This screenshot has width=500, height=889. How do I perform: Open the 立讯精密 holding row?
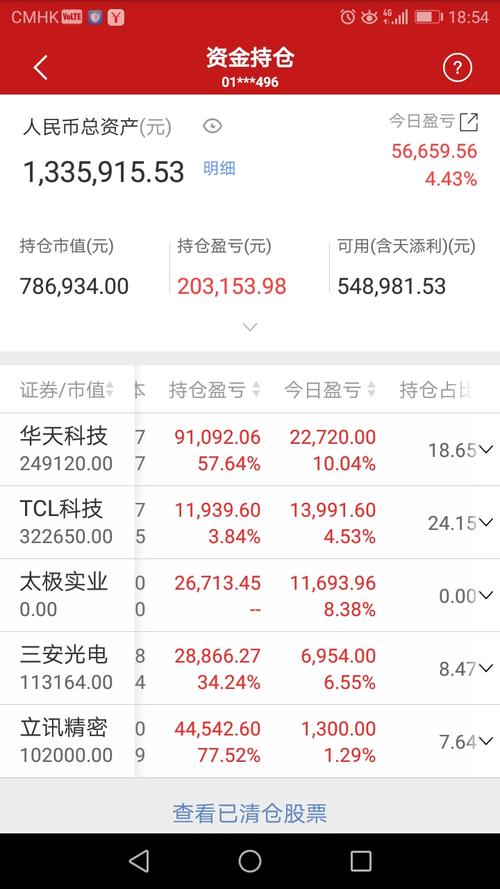[250, 741]
